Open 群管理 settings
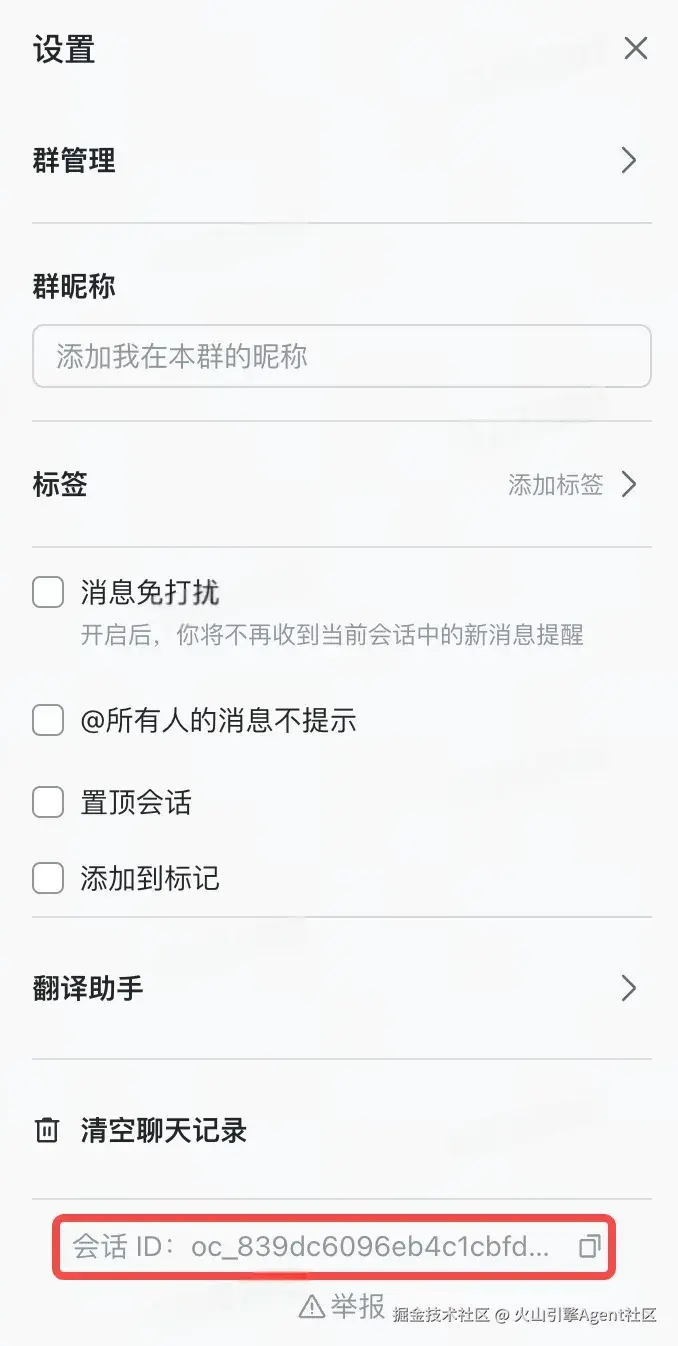 pos(340,160)
